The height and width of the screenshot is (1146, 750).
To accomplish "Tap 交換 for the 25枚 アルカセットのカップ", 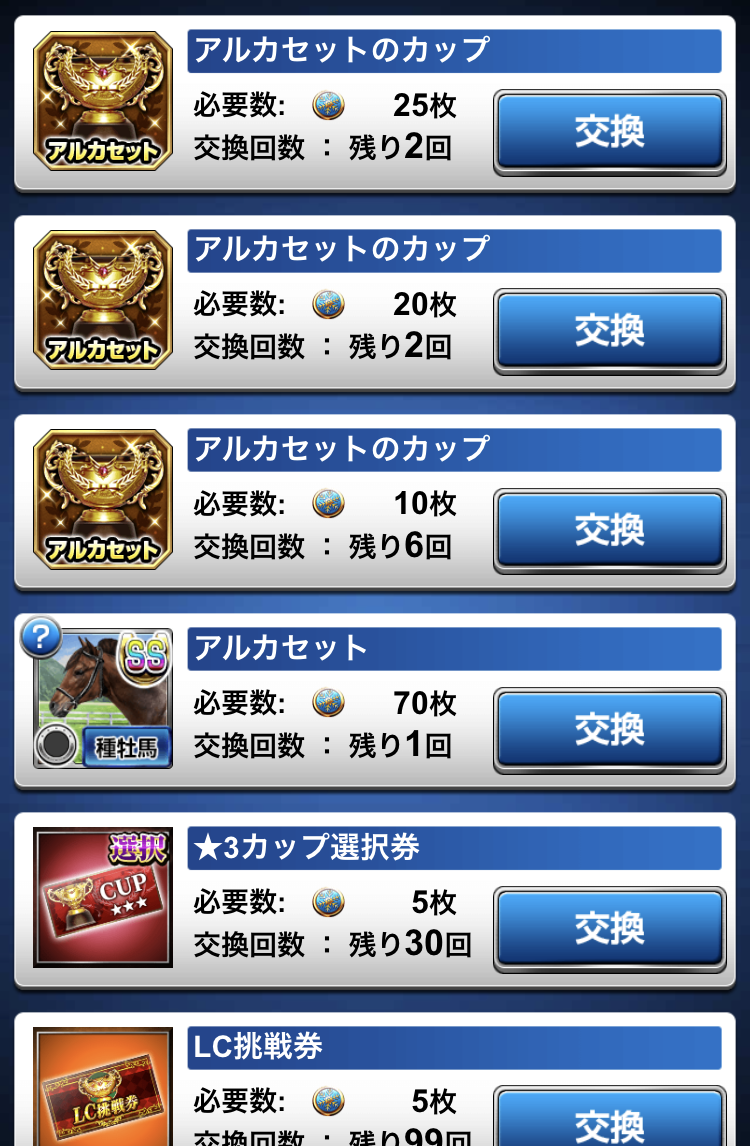I will click(x=609, y=132).
